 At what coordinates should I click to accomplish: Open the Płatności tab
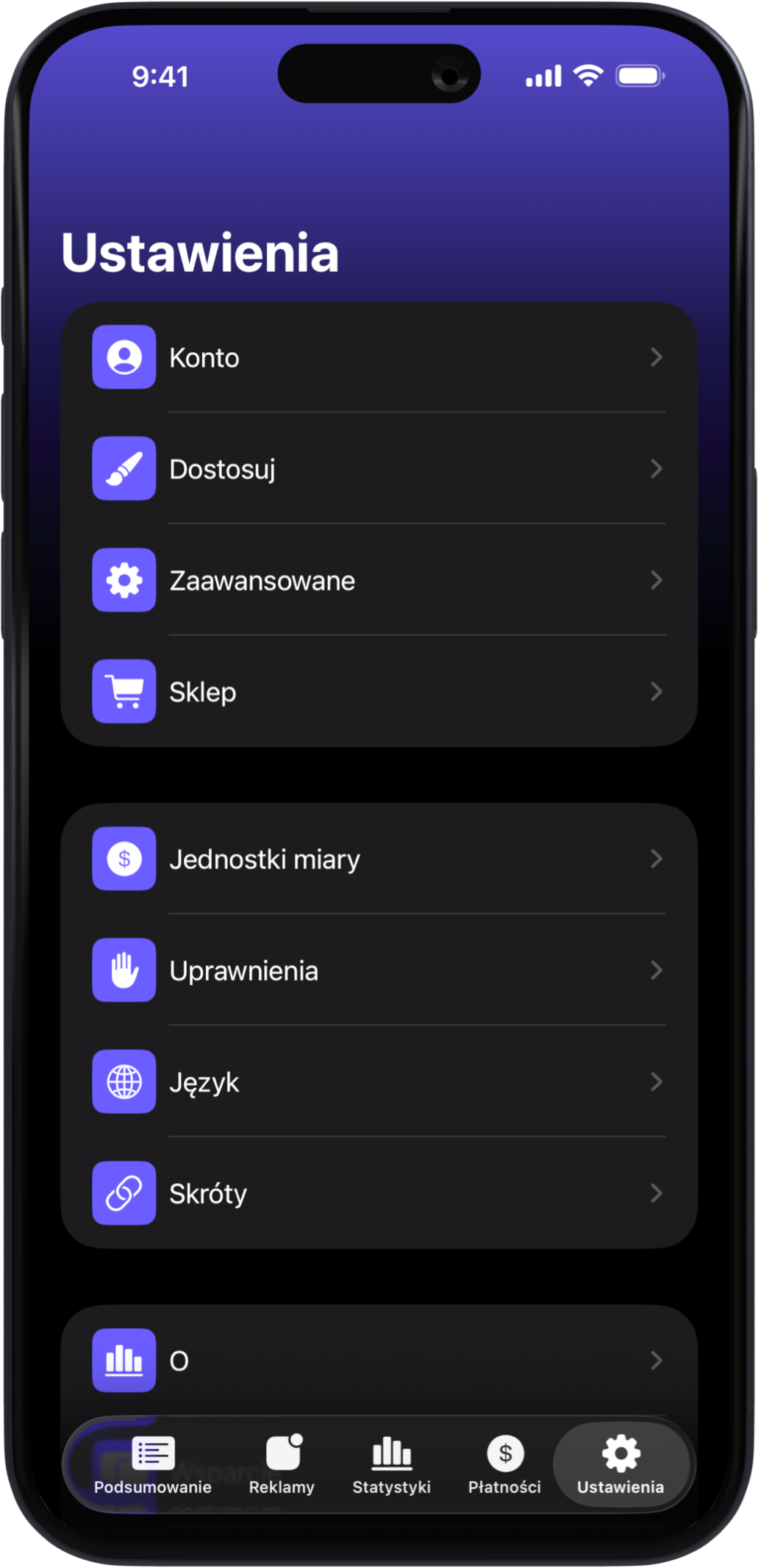point(505,1464)
